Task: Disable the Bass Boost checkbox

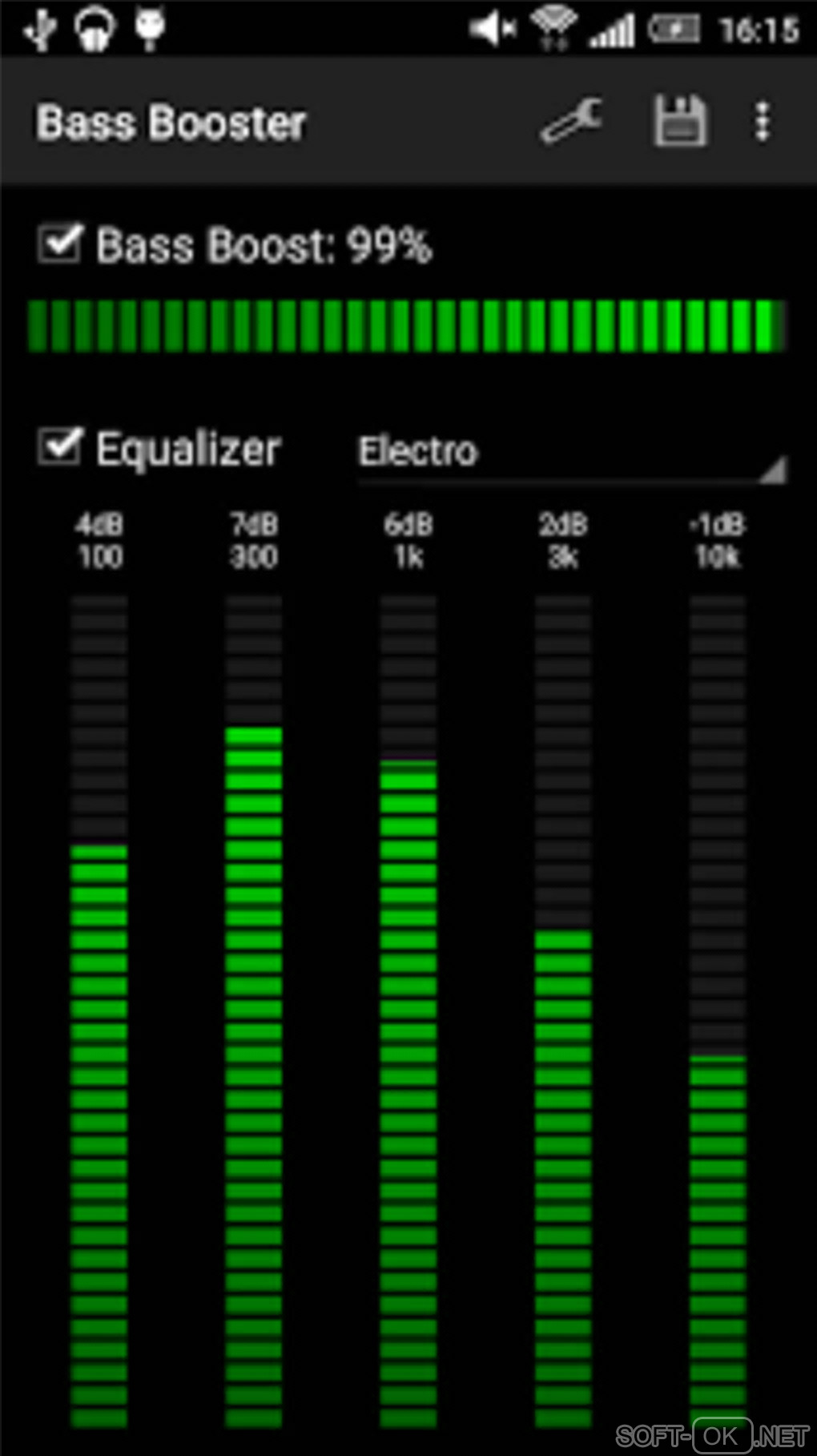Action: [60, 244]
